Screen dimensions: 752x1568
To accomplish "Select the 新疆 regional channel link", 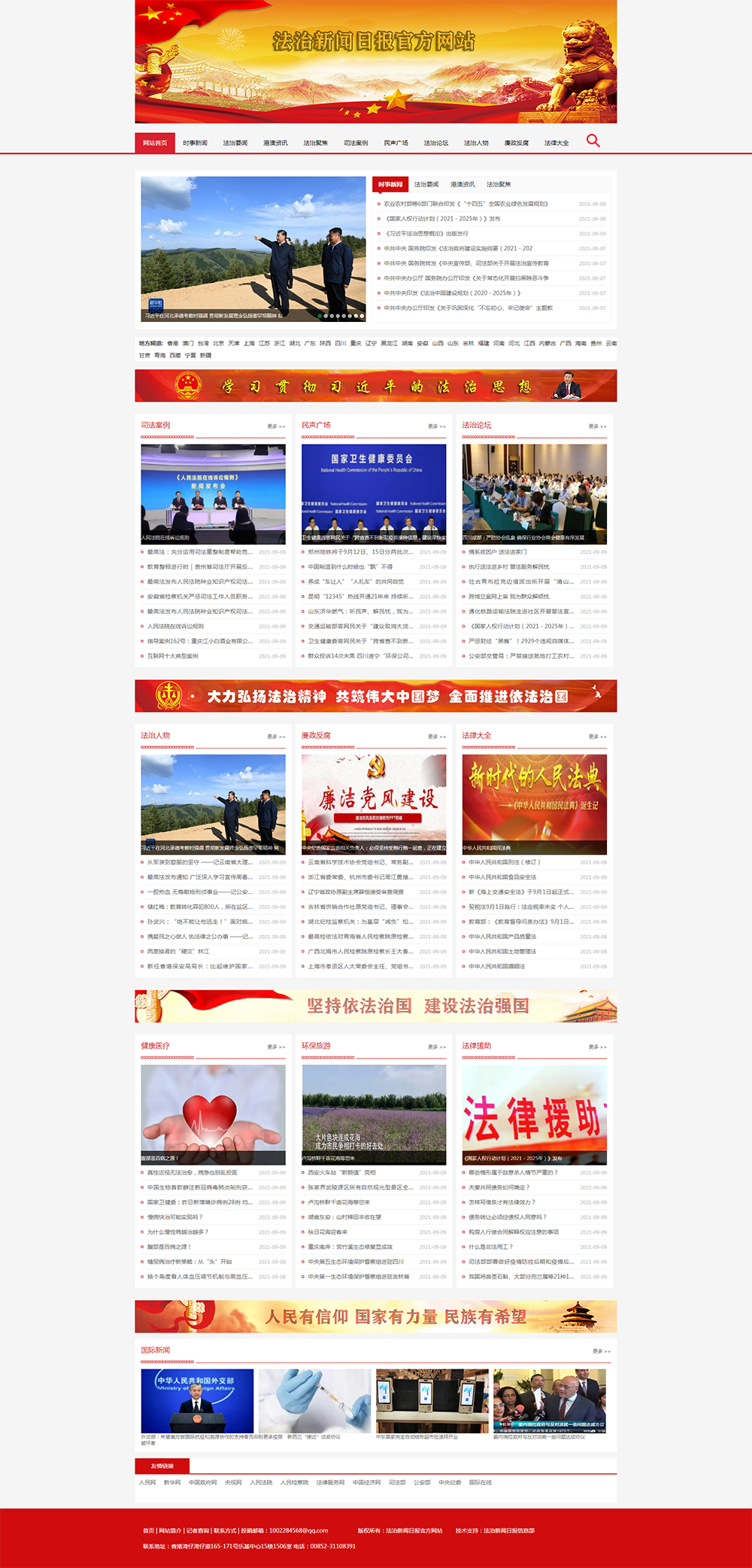I will point(206,355).
